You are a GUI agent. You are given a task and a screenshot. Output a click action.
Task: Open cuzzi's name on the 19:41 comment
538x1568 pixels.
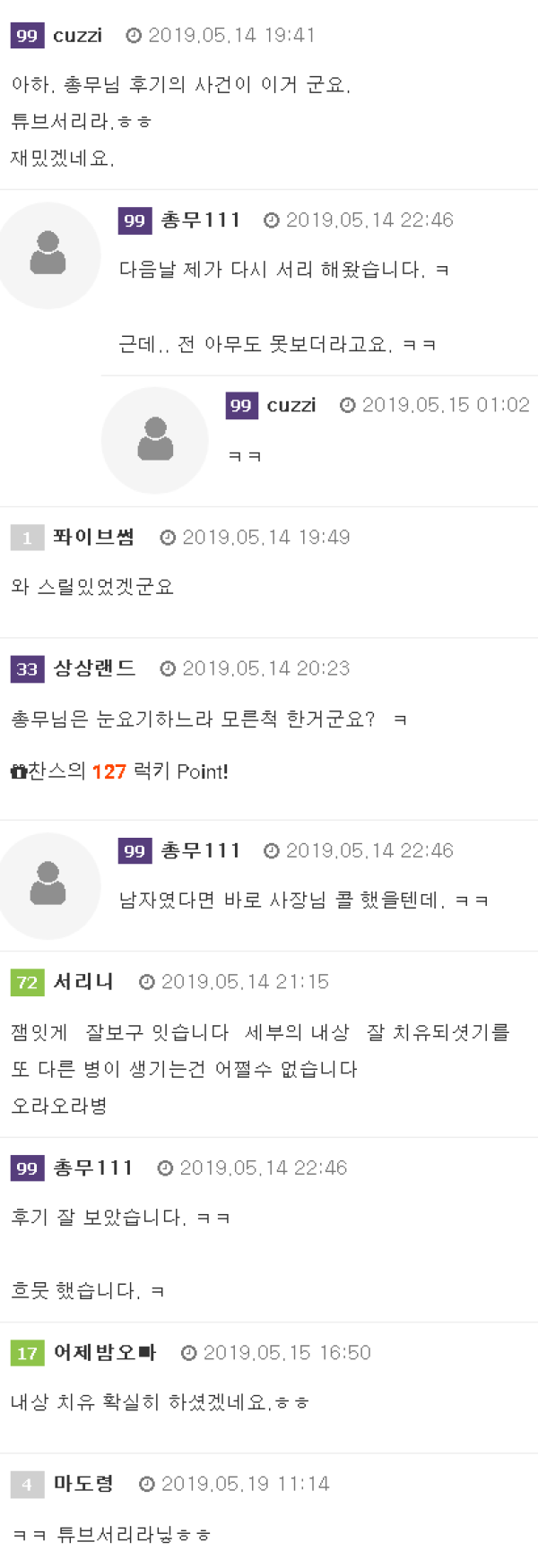click(77, 36)
